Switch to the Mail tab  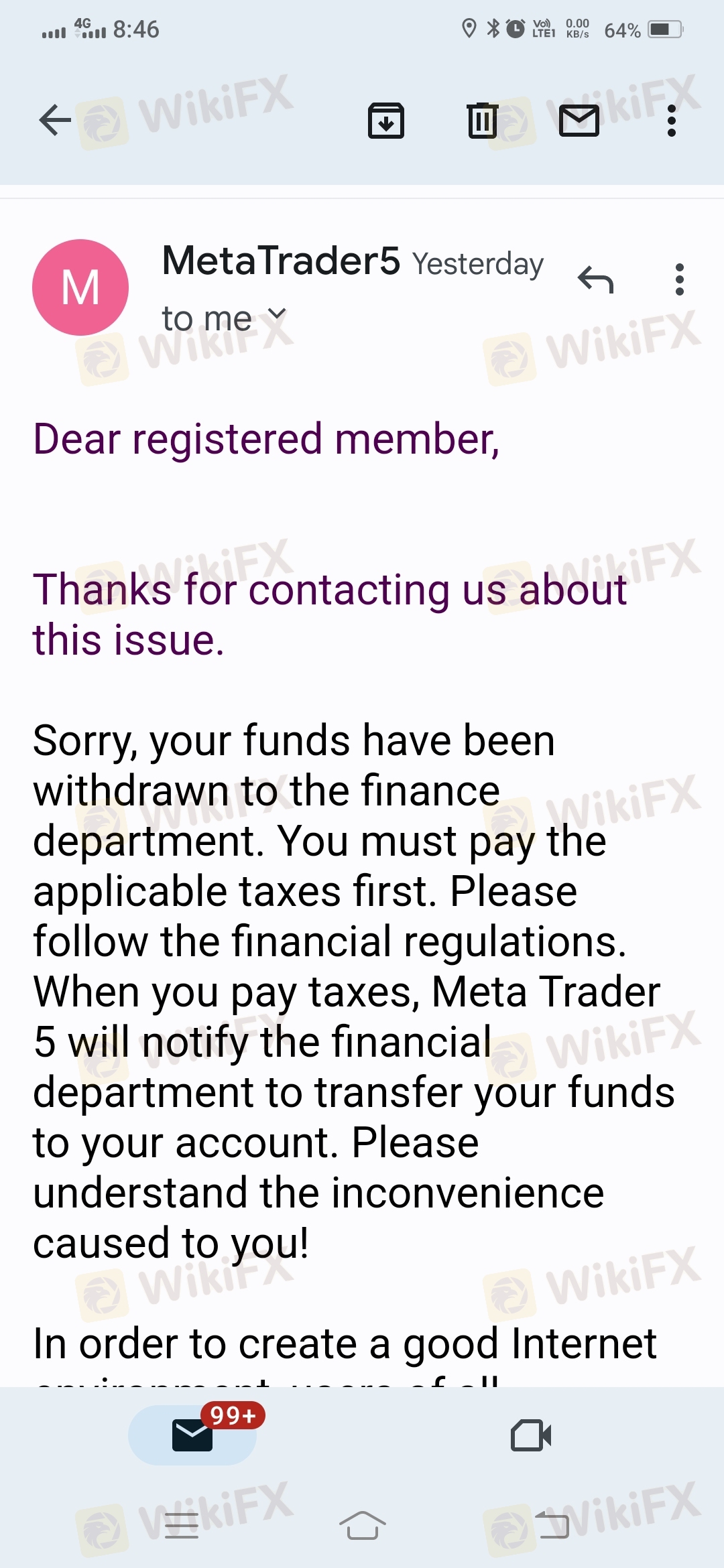[193, 1435]
